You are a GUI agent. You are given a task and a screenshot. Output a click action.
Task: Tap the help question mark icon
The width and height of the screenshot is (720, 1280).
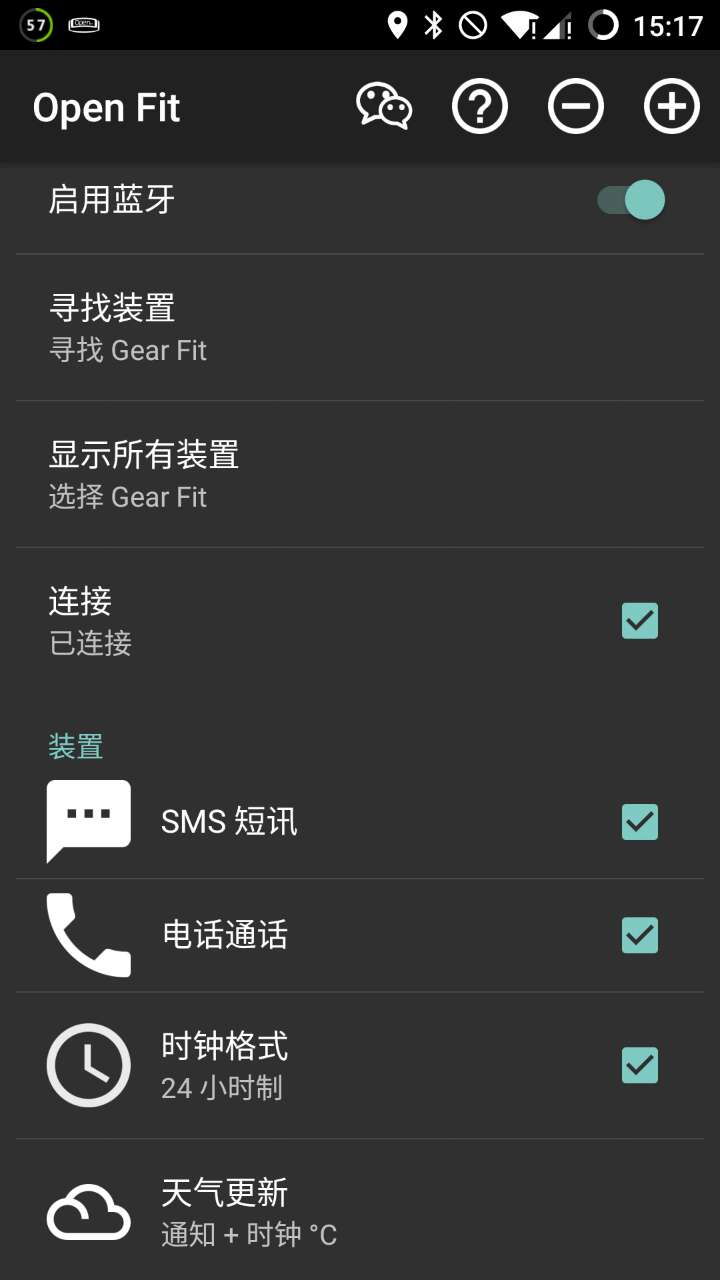(480, 105)
